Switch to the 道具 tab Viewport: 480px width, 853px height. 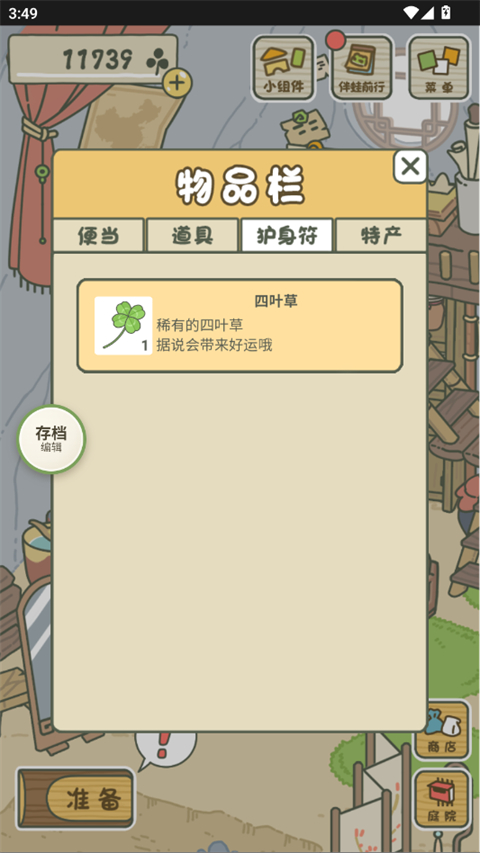pos(193,236)
